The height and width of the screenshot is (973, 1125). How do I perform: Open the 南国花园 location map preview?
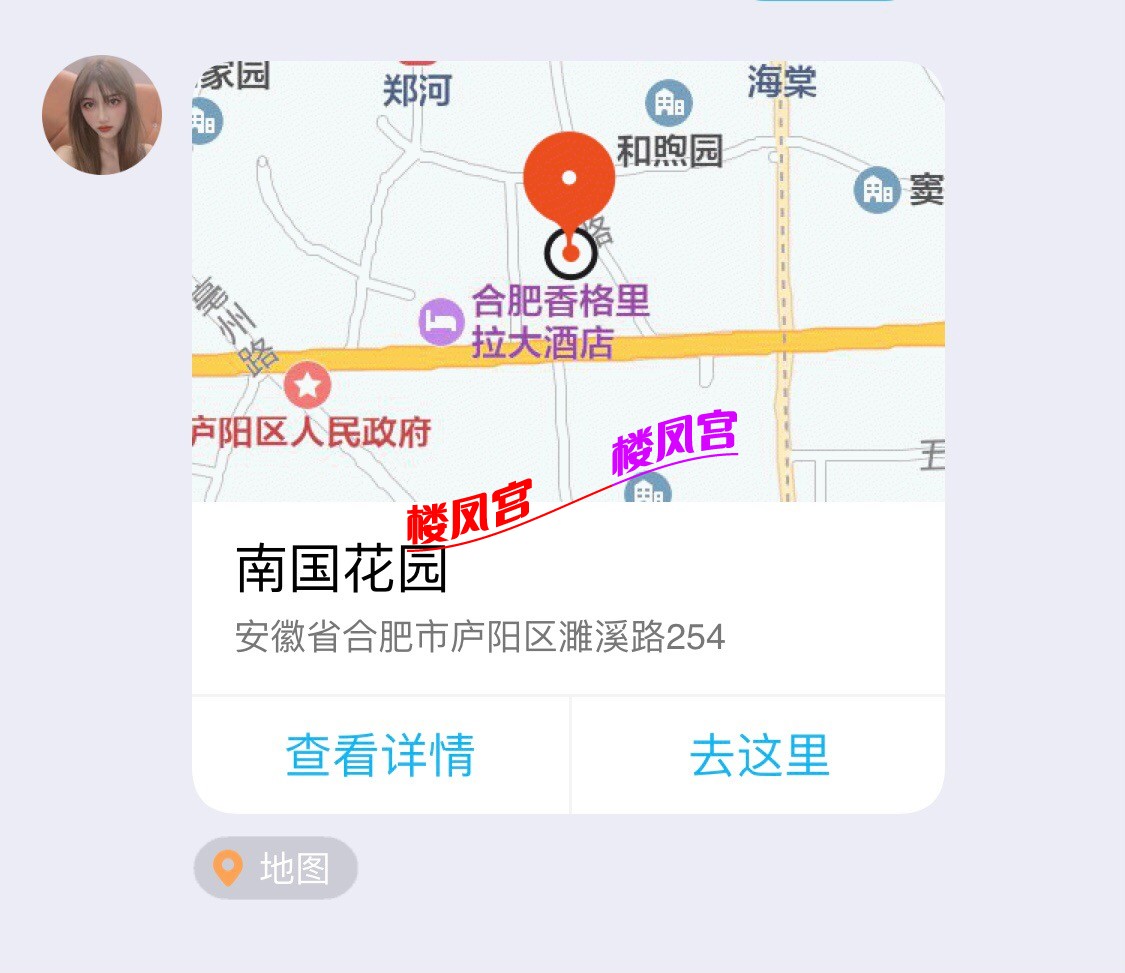pyautogui.click(x=568, y=281)
